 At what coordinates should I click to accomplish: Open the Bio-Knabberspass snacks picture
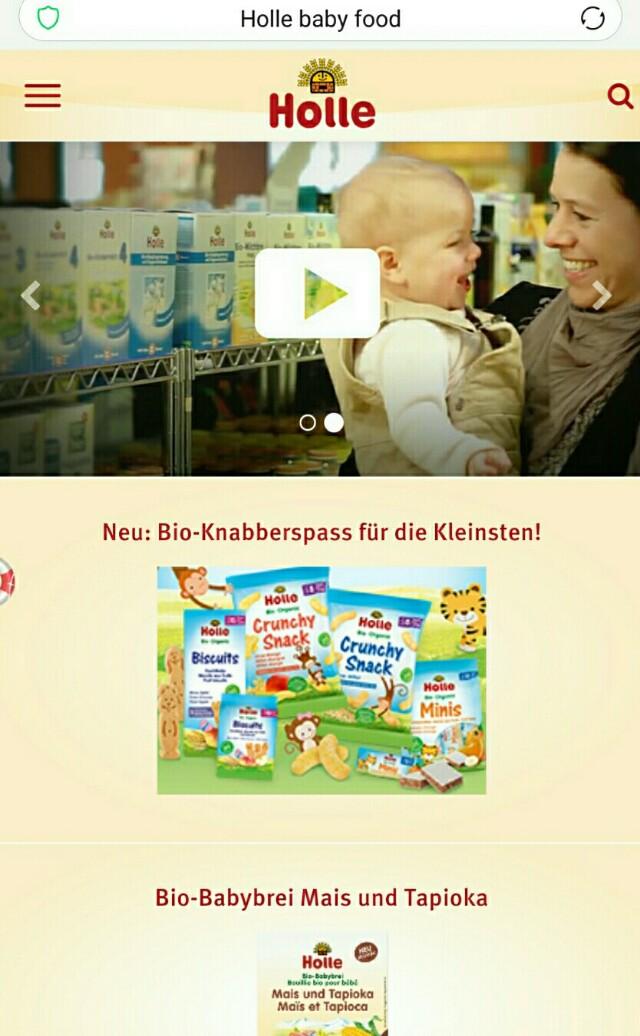coord(321,680)
